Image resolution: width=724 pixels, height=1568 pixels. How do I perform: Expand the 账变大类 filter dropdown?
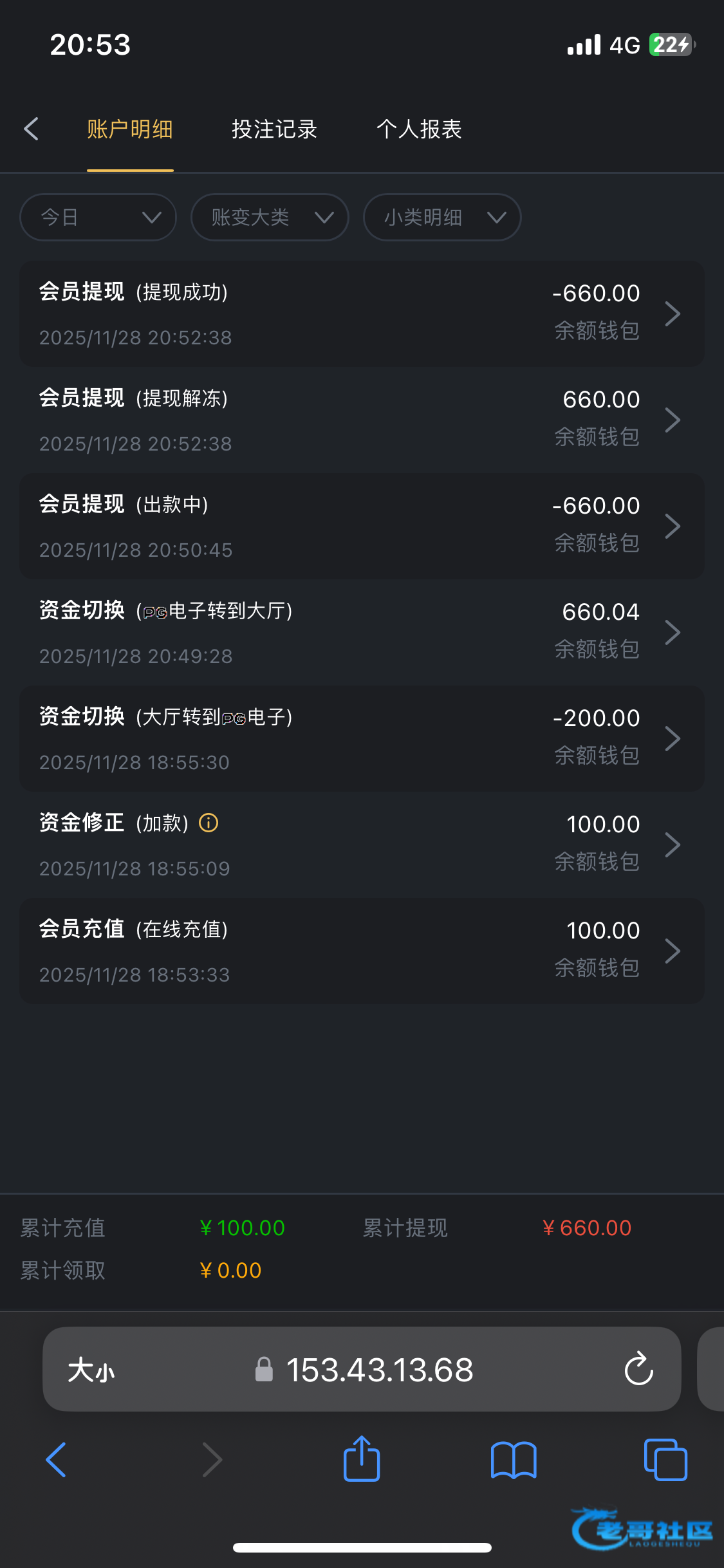point(270,218)
